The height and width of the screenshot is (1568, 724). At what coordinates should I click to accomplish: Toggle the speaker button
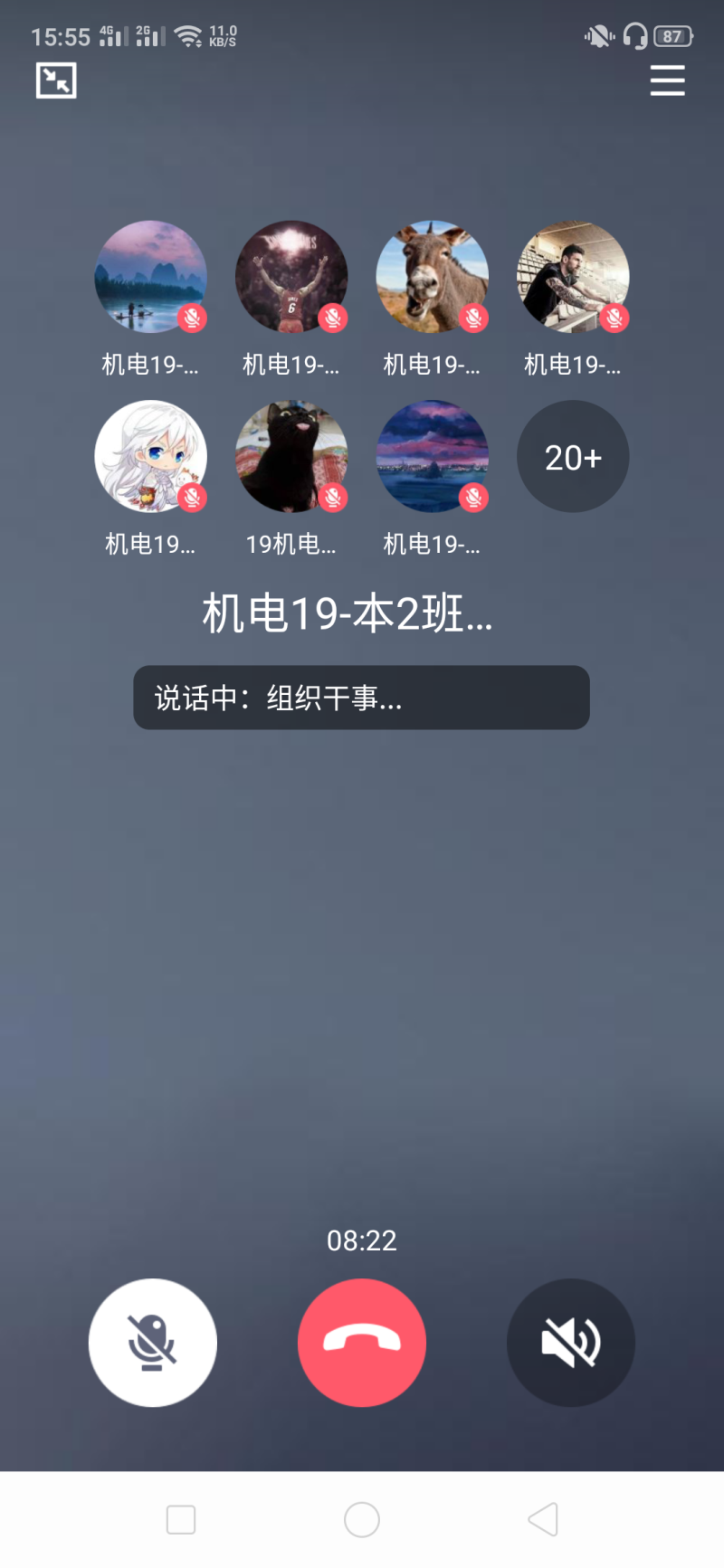[x=571, y=1342]
